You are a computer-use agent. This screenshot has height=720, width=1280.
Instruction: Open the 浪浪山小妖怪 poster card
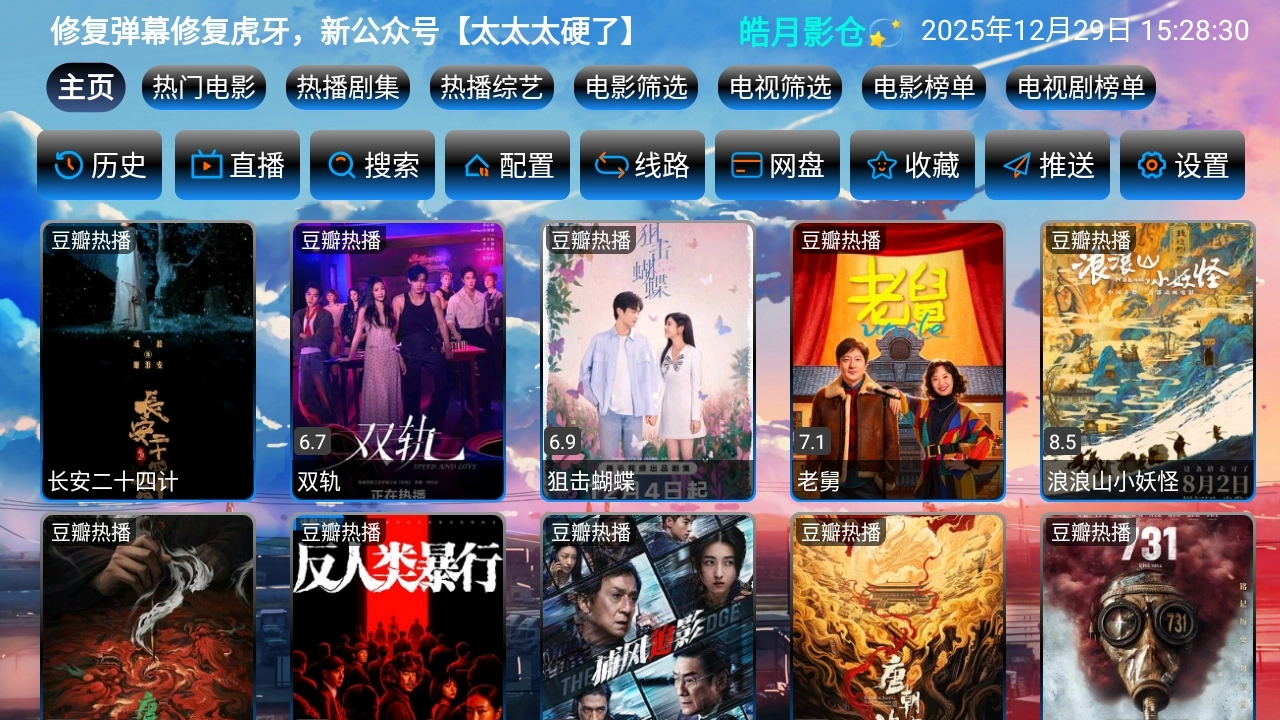click(1148, 360)
